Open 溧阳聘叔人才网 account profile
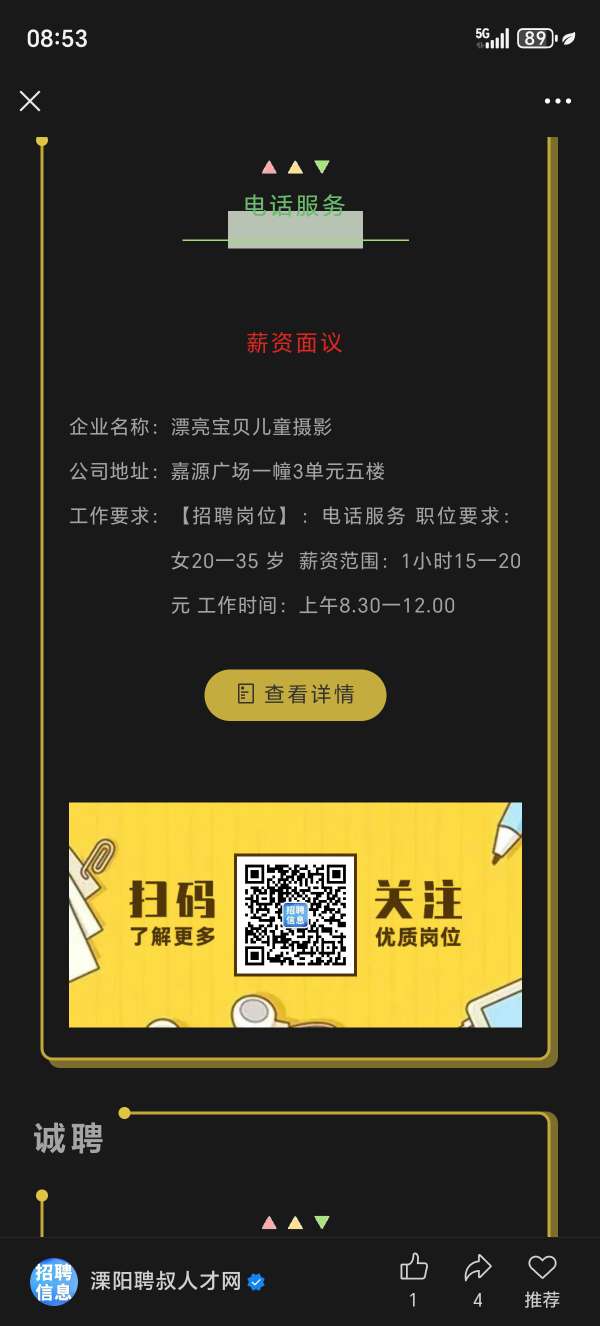 165,1281
